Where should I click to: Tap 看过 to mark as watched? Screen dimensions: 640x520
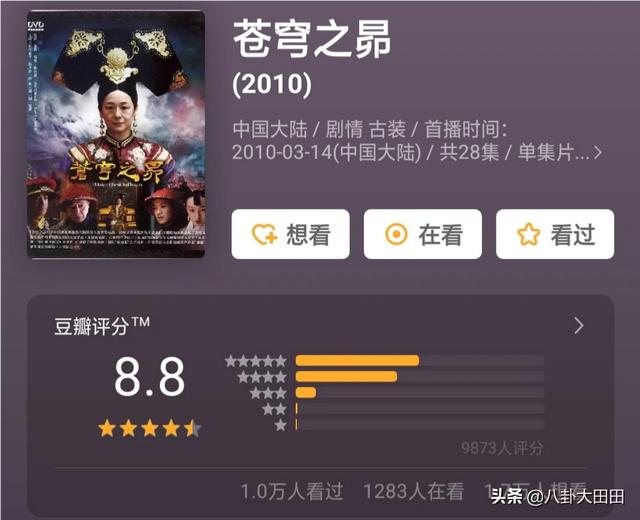[555, 234]
